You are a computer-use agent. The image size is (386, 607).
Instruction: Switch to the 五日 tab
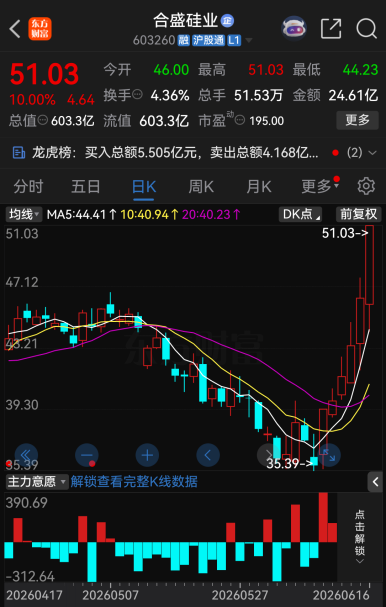pos(86,187)
